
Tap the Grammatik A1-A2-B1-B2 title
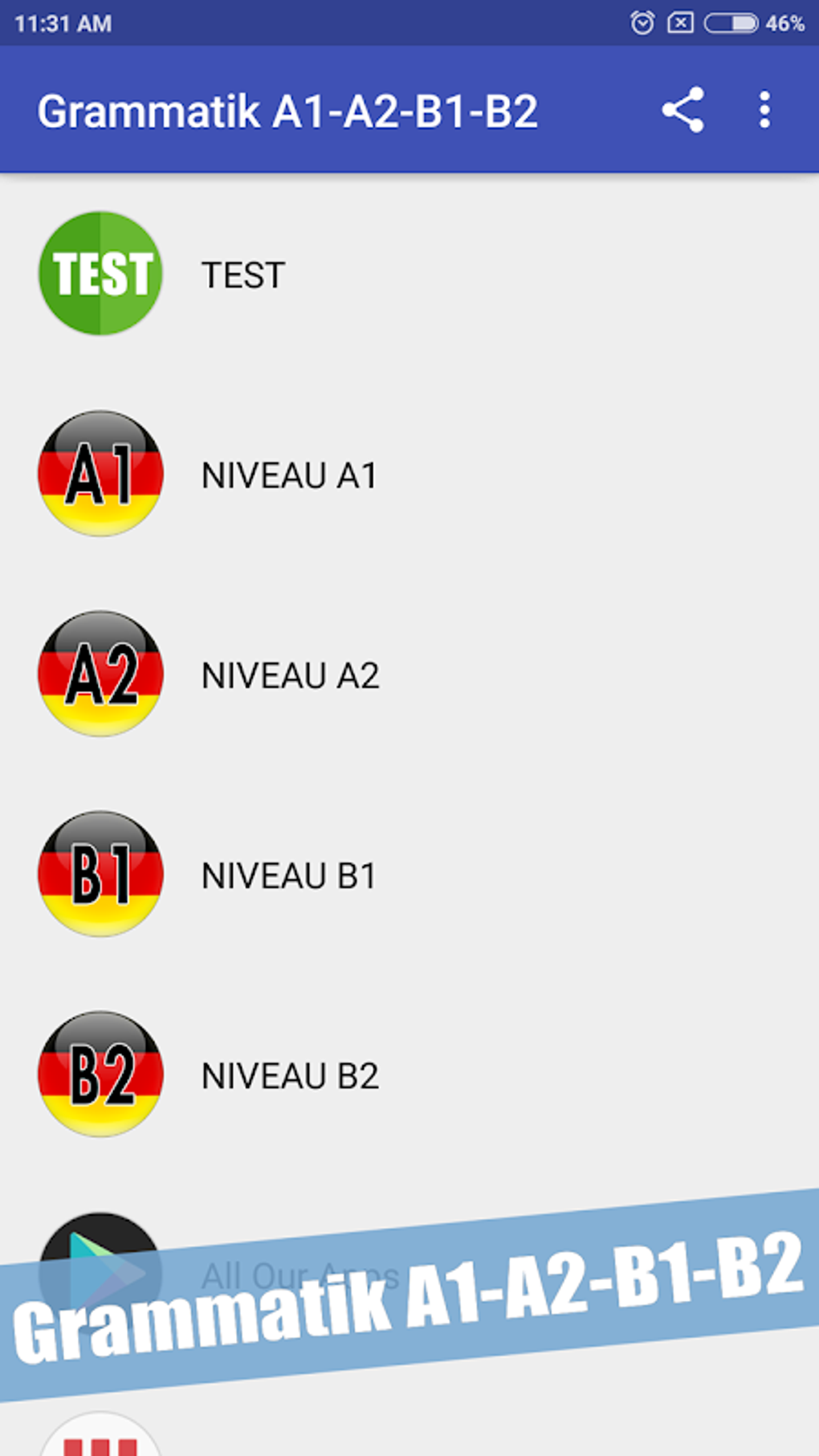click(289, 111)
